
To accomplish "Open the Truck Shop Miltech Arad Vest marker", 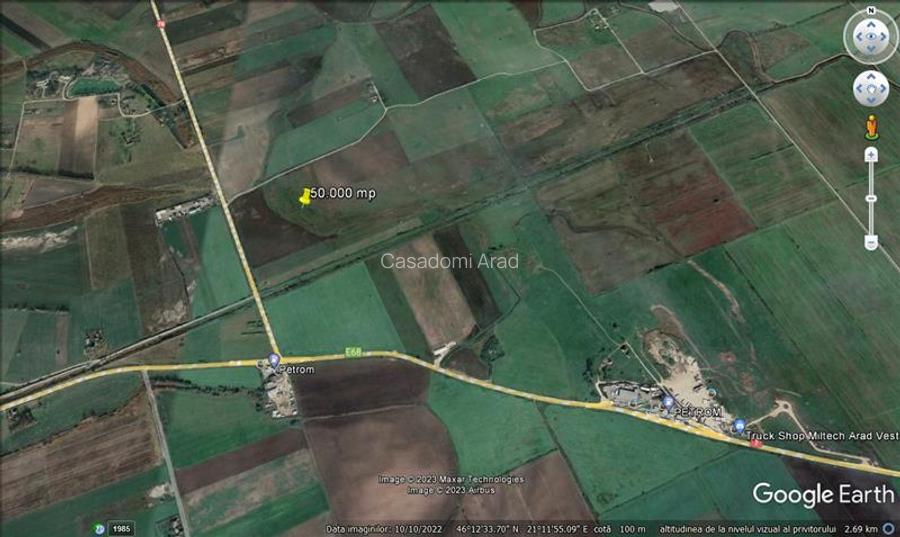I will pos(740,426).
